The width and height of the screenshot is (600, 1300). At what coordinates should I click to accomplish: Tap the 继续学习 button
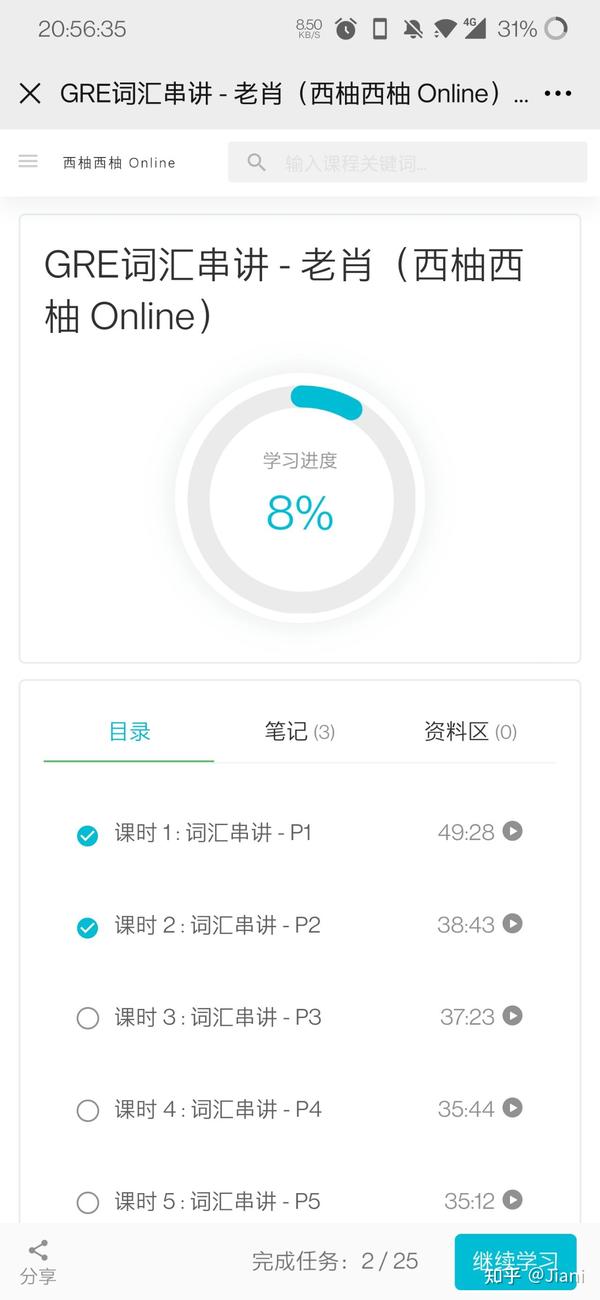click(515, 1261)
